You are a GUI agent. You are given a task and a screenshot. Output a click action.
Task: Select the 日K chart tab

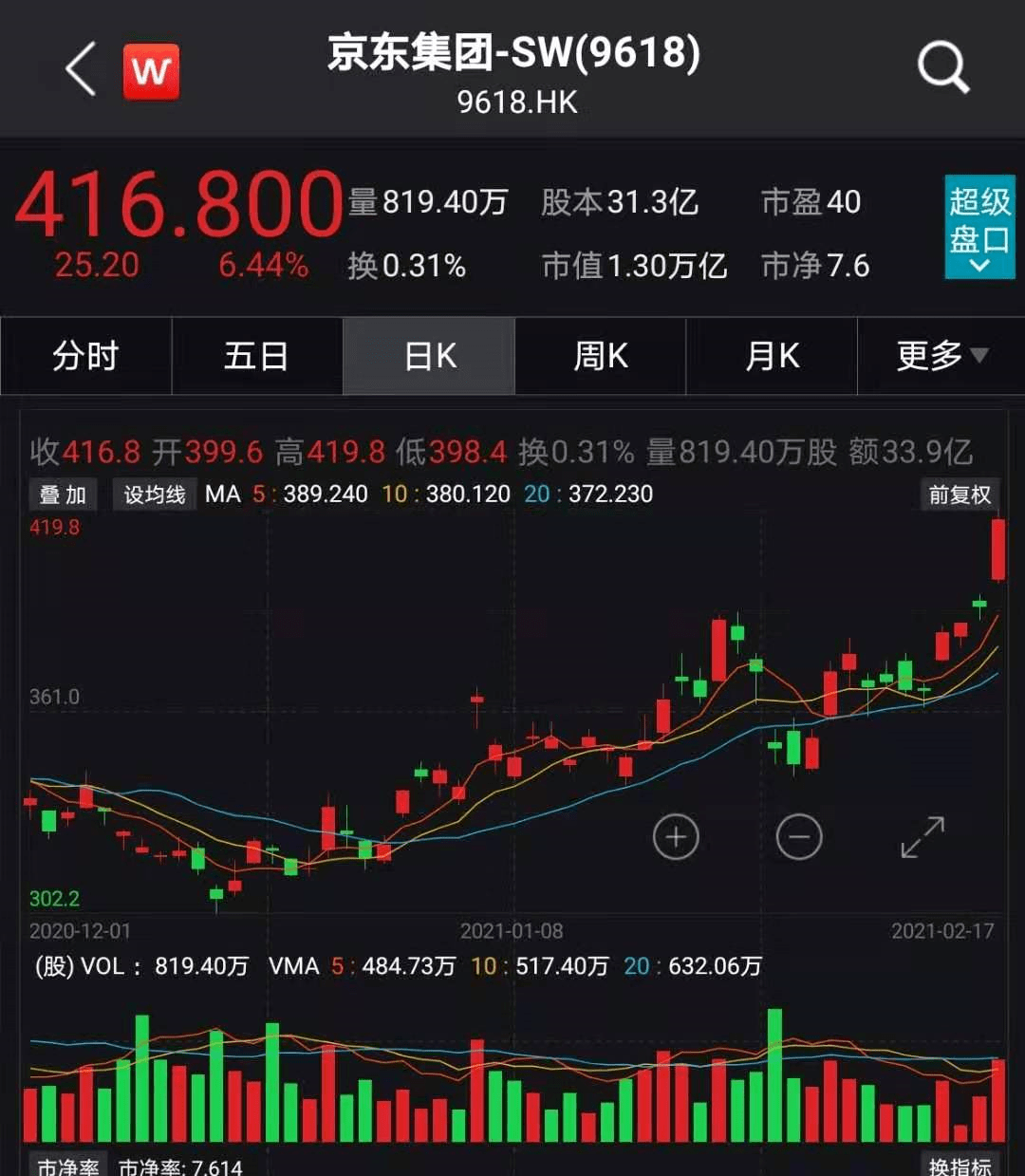point(429,356)
